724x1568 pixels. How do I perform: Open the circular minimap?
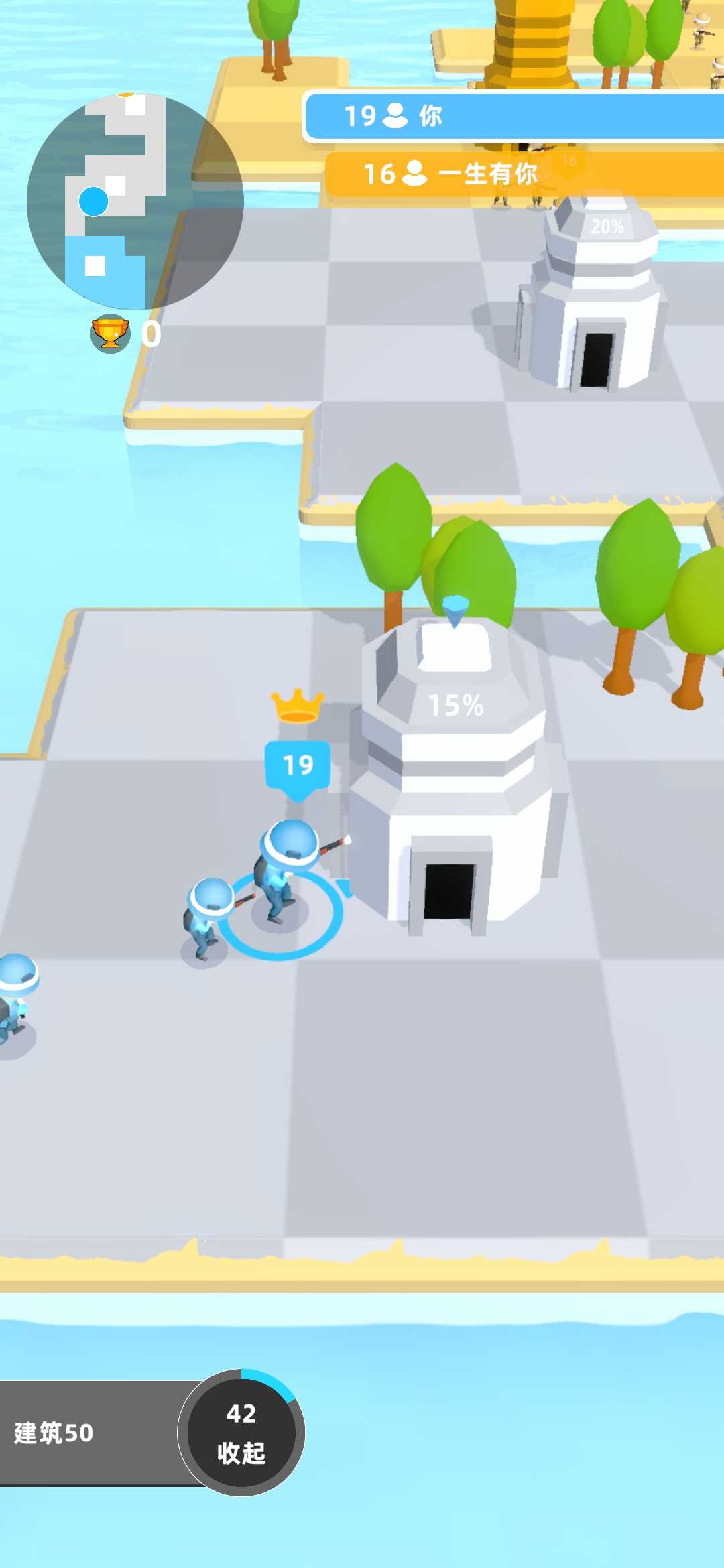coord(134,201)
